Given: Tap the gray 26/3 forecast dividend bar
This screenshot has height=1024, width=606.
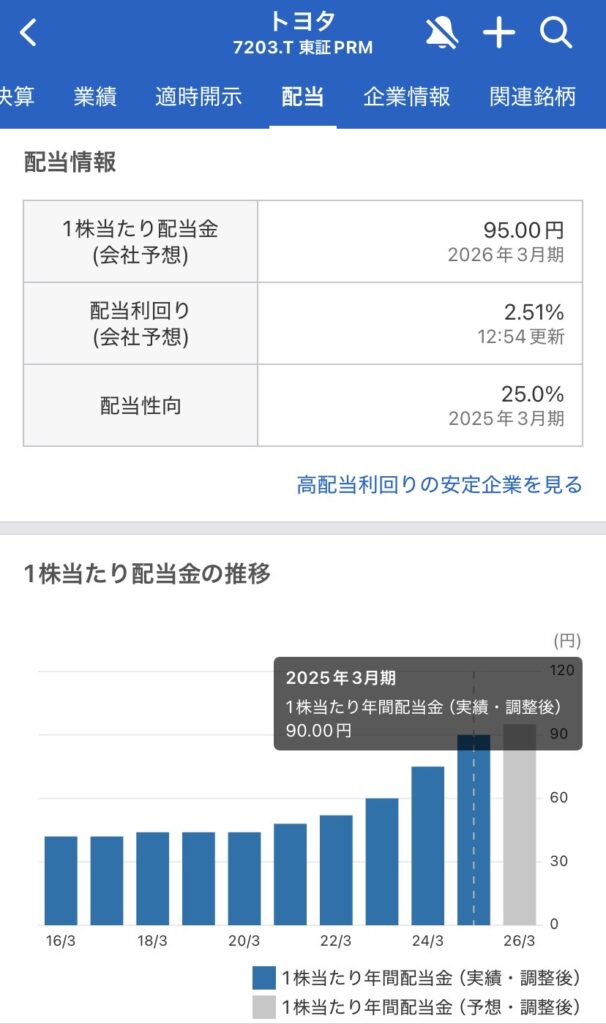Looking at the screenshot, I should (519, 830).
